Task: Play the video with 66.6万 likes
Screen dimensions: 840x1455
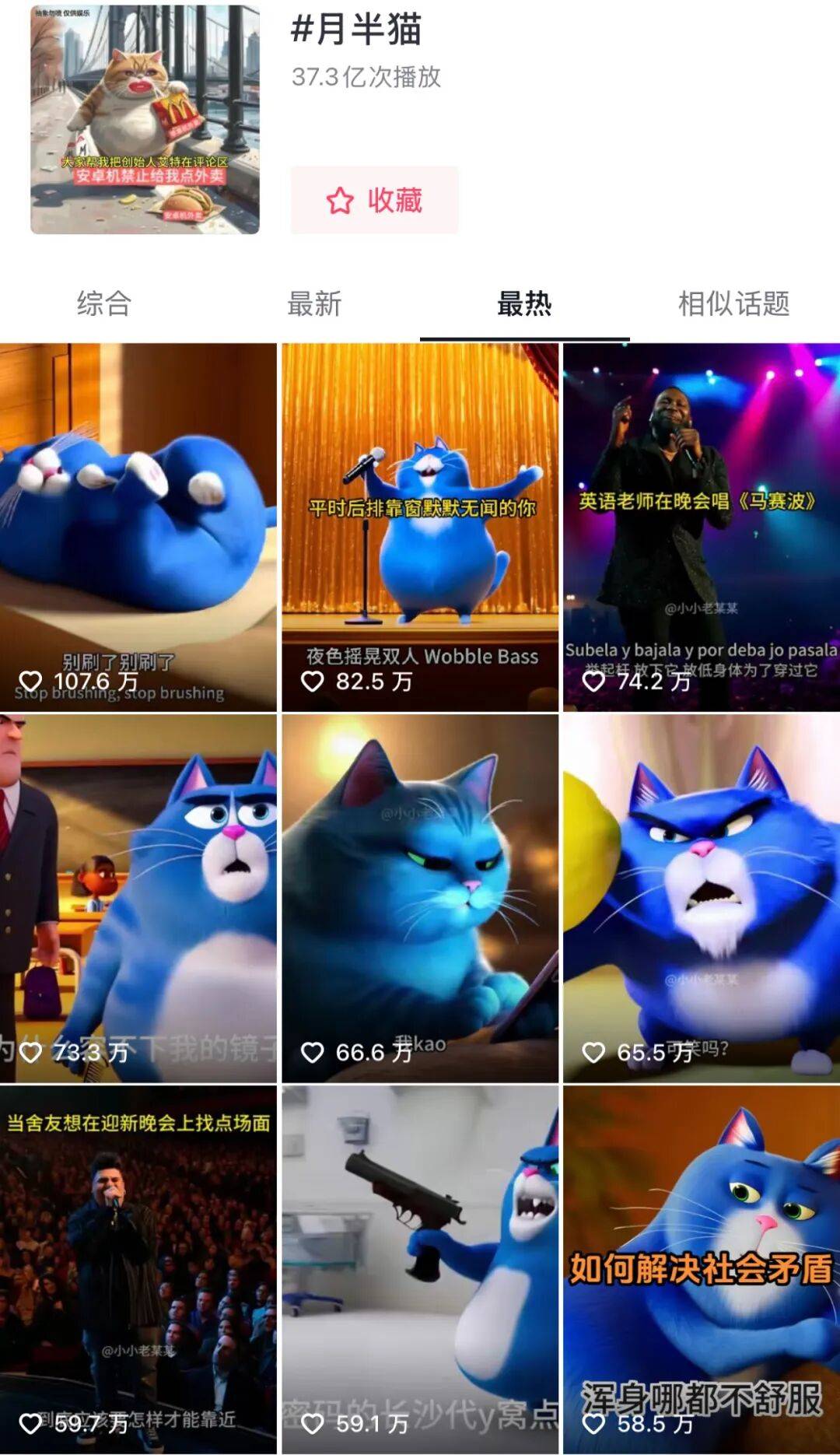Action: pos(420,898)
